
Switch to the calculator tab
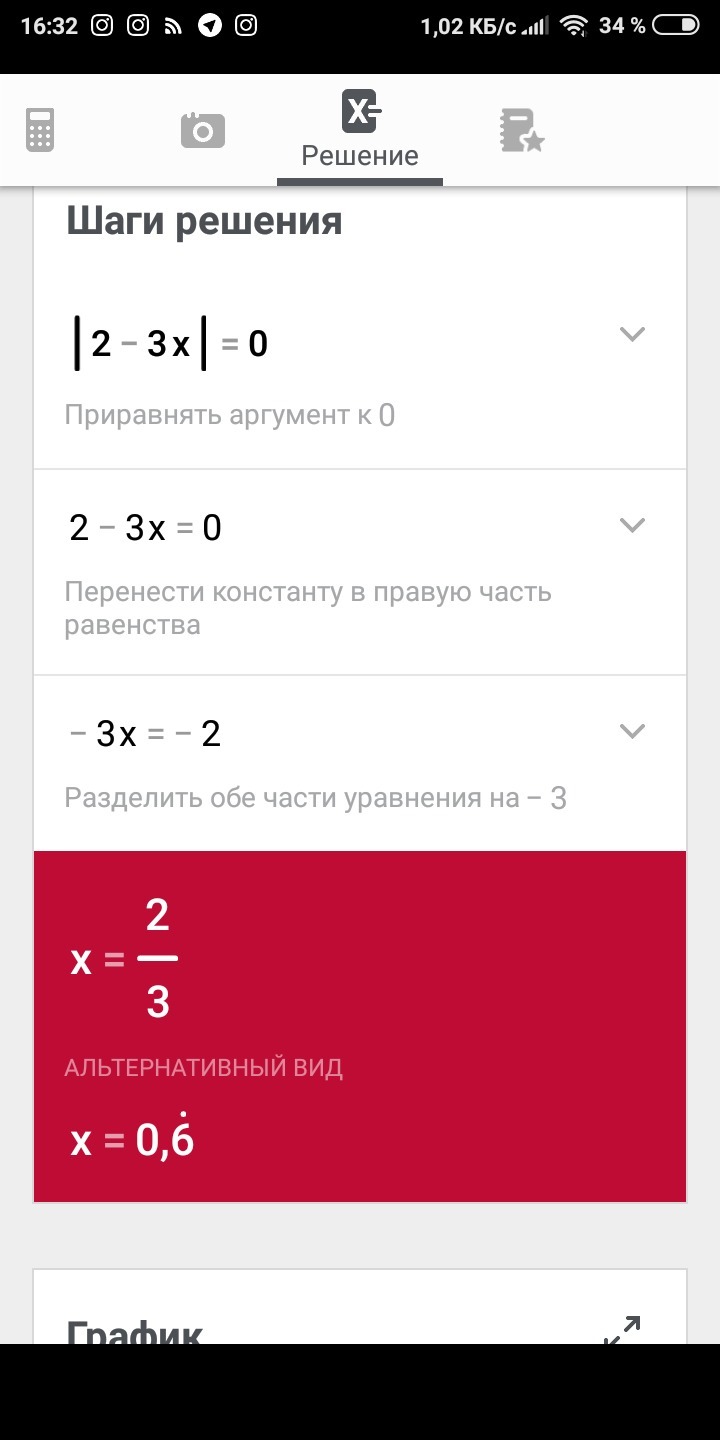tap(40, 131)
